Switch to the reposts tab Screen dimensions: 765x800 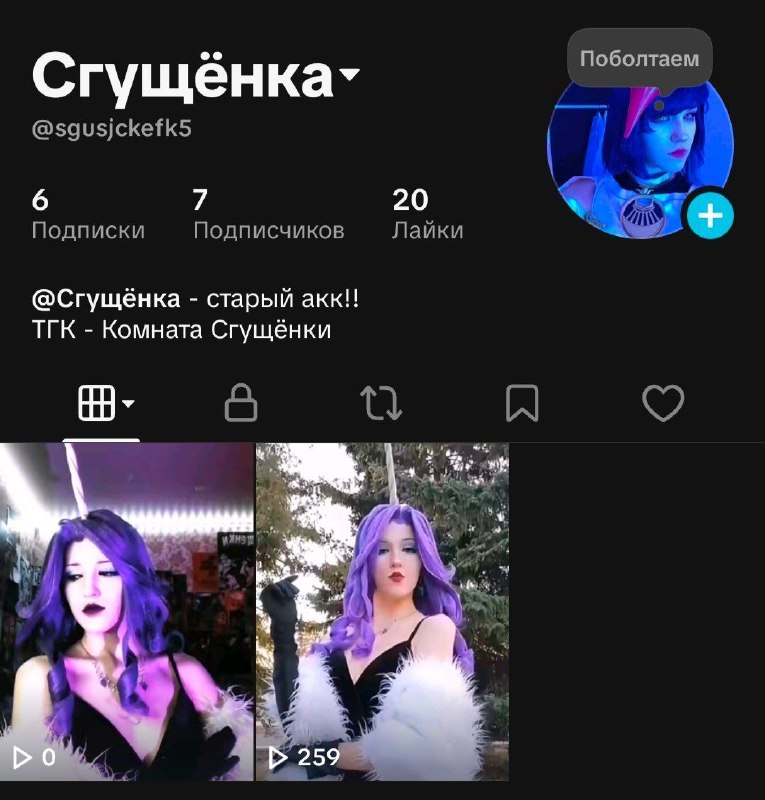[x=381, y=403]
